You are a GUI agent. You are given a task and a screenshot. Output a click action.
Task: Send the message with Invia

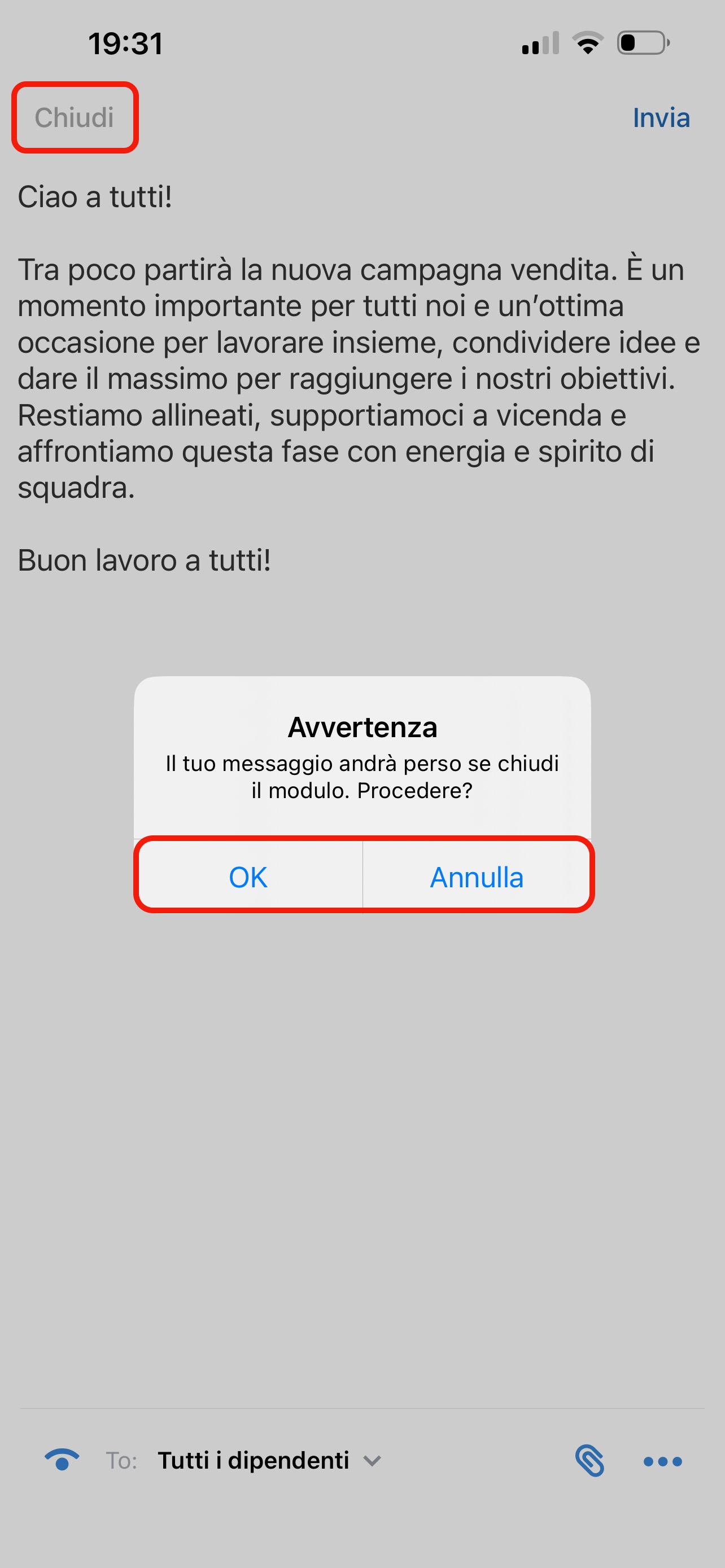tap(661, 117)
